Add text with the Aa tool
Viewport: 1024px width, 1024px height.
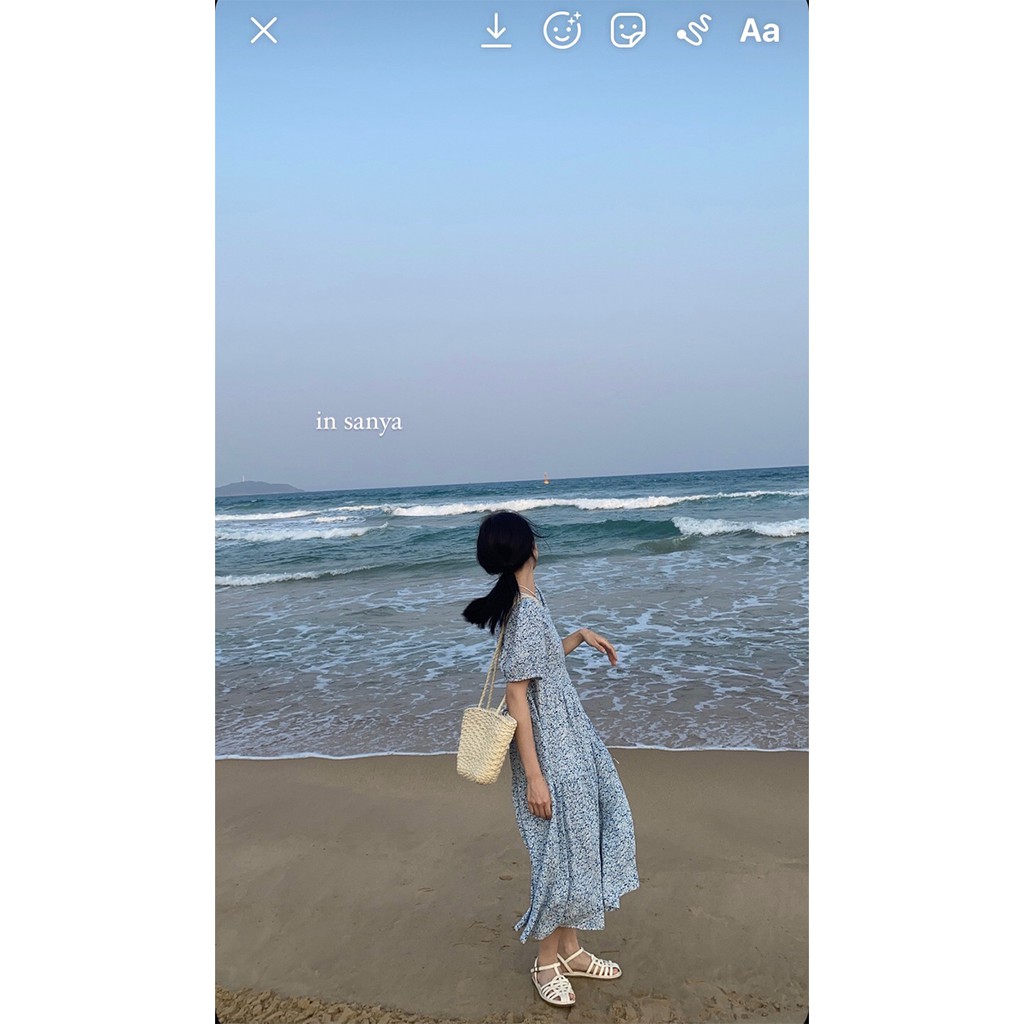point(759,31)
